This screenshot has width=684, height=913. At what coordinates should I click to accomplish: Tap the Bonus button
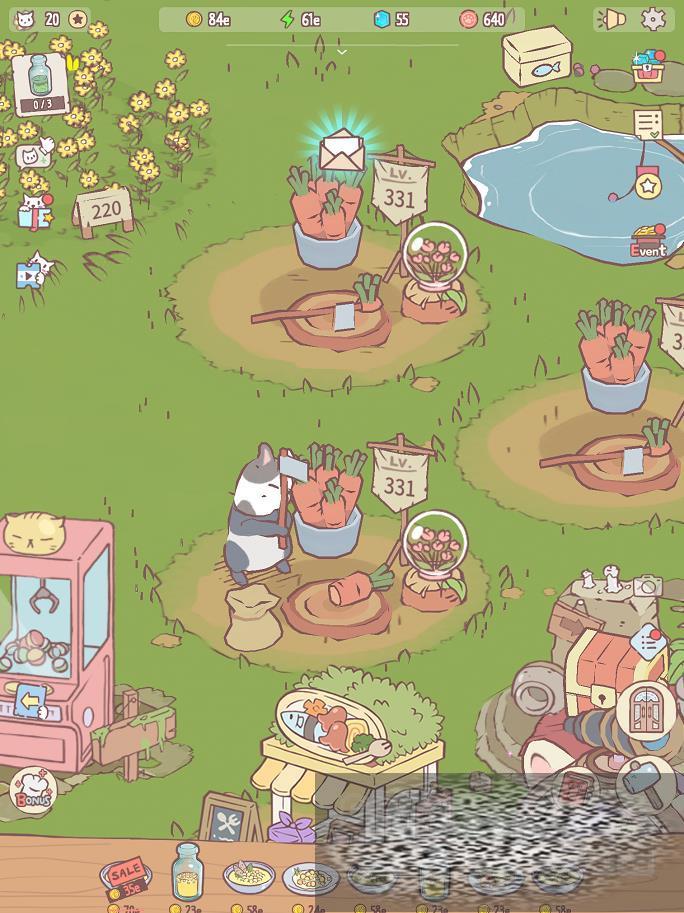click(32, 790)
